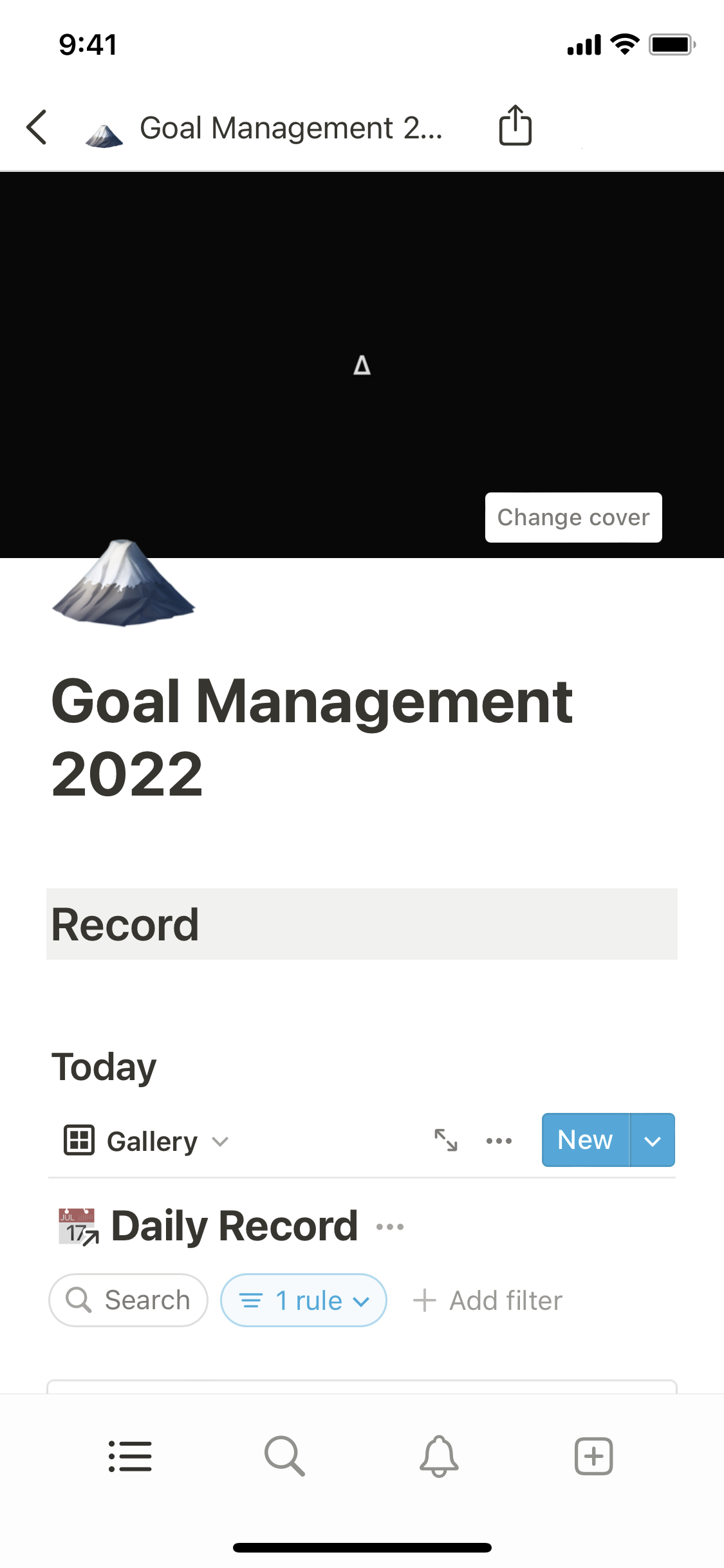Open the Gallery view options menu
724x1568 pixels.
pyautogui.click(x=499, y=1141)
